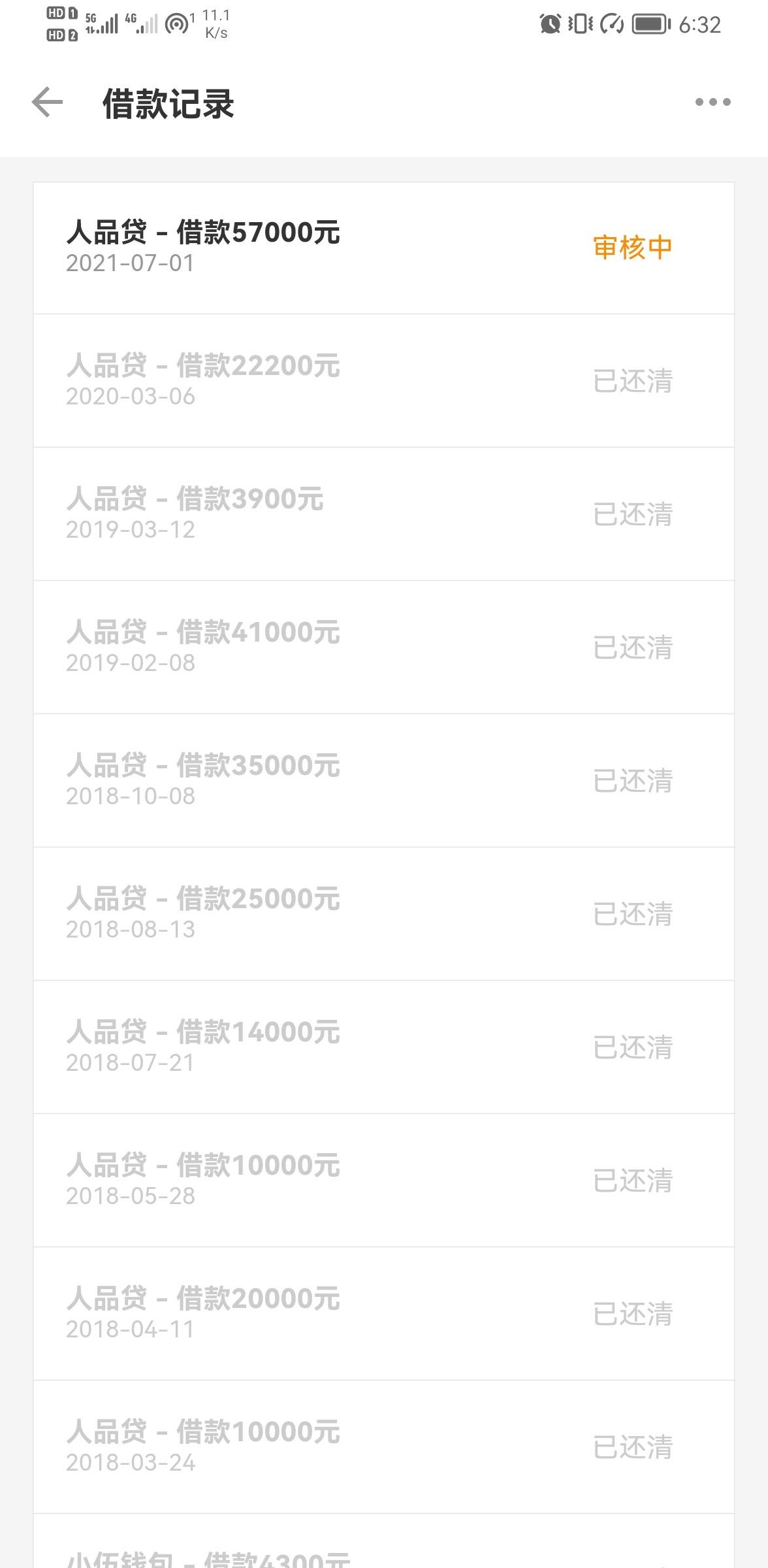Go back using the arrow icon
The width and height of the screenshot is (768, 1568).
(47, 103)
